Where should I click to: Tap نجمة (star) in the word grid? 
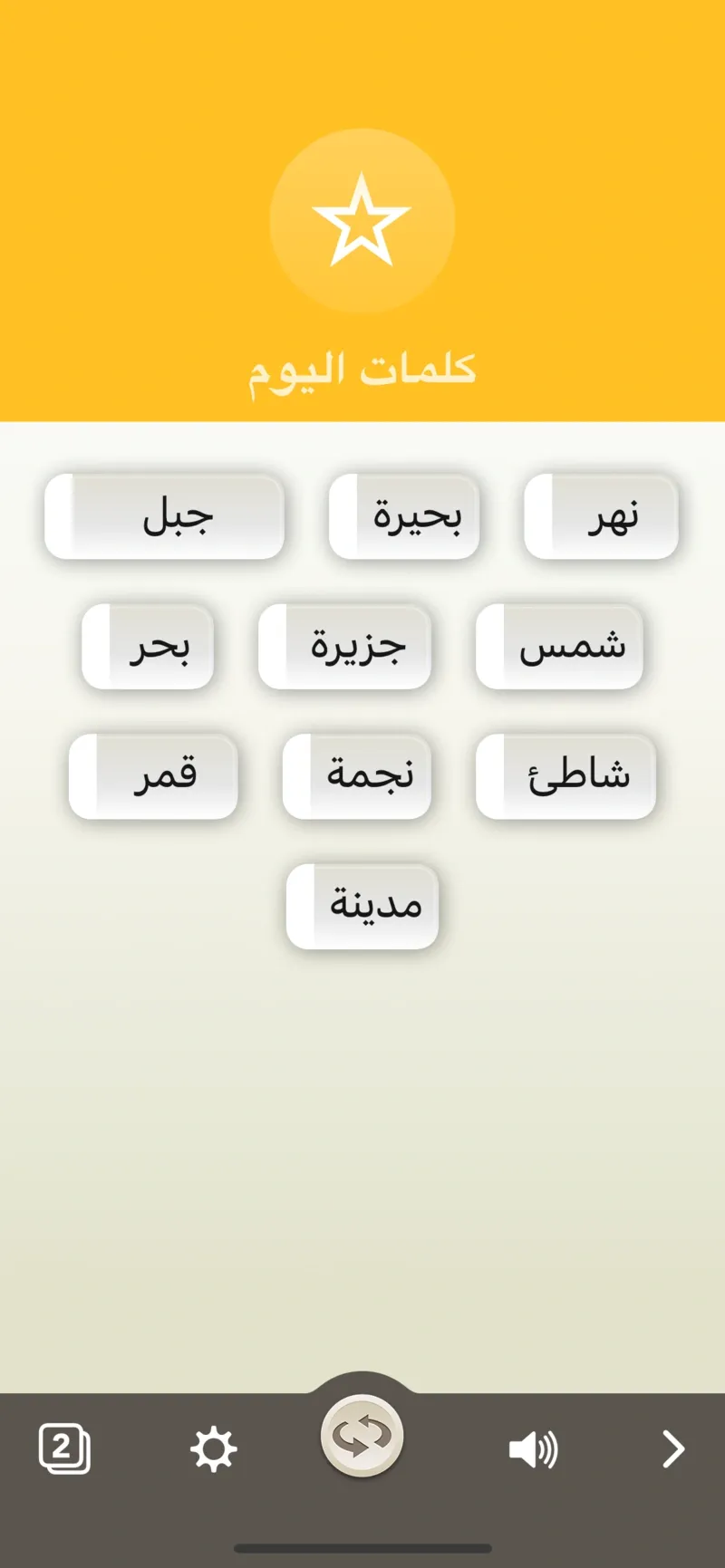pyautogui.click(x=357, y=774)
